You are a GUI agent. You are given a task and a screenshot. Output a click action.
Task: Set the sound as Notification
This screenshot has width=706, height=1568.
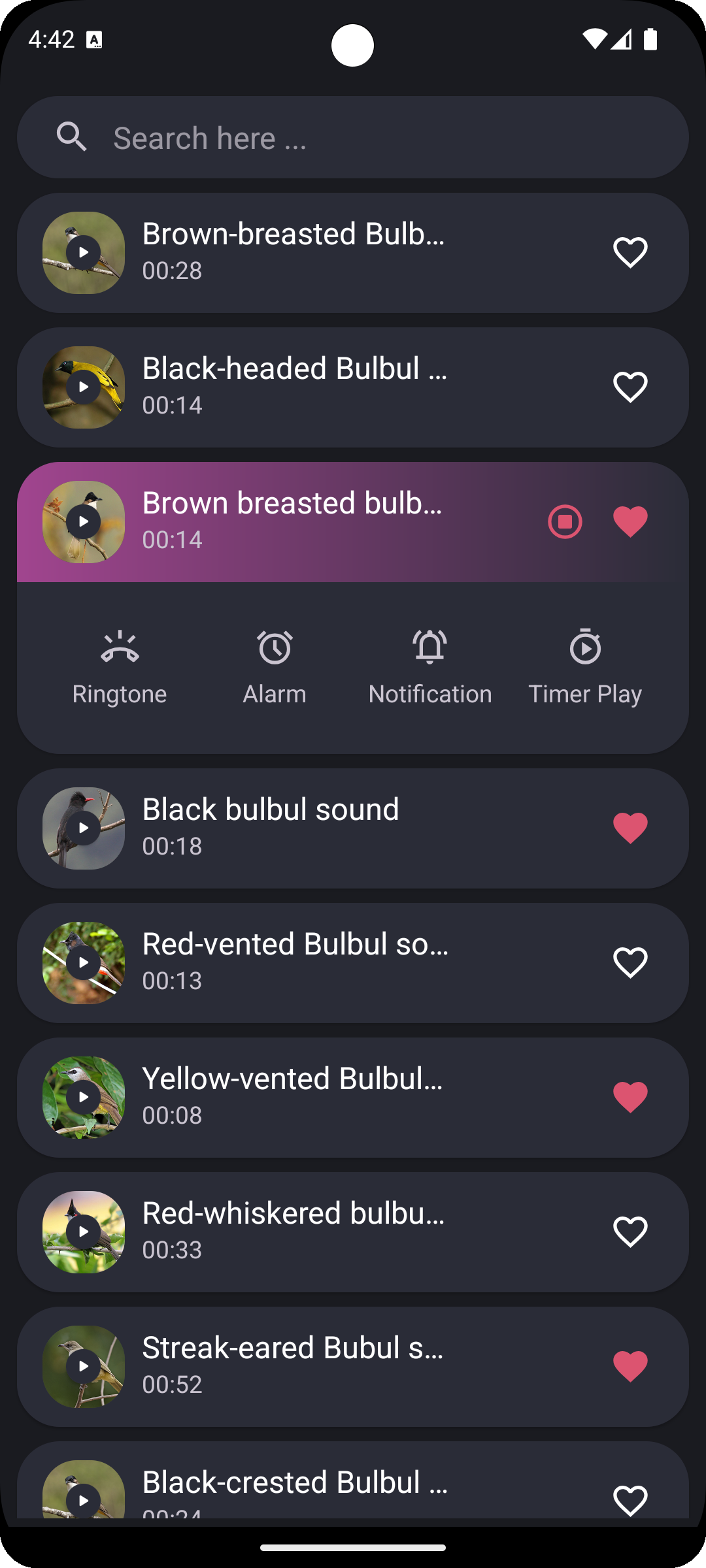coord(429,667)
